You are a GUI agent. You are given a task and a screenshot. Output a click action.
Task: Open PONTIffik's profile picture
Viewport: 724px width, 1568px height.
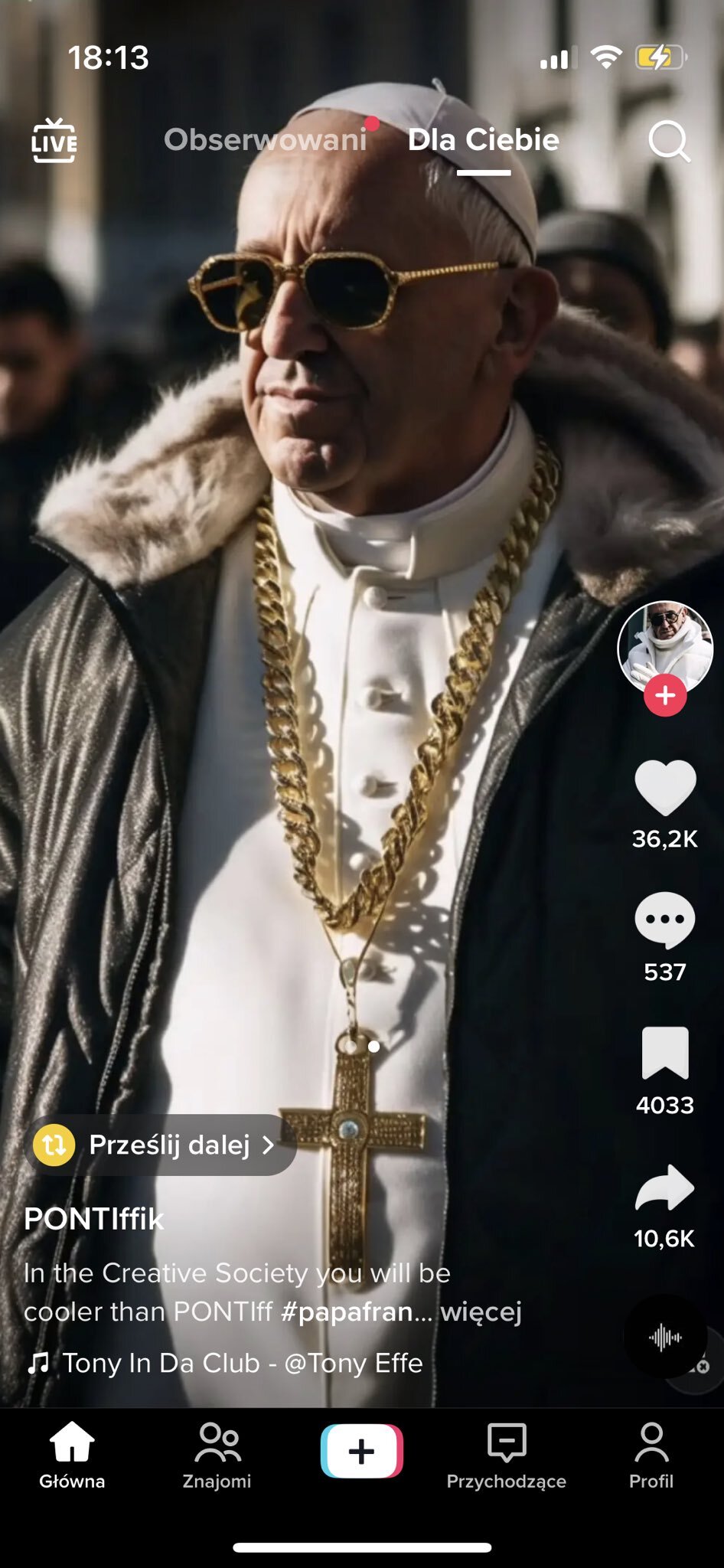click(665, 648)
